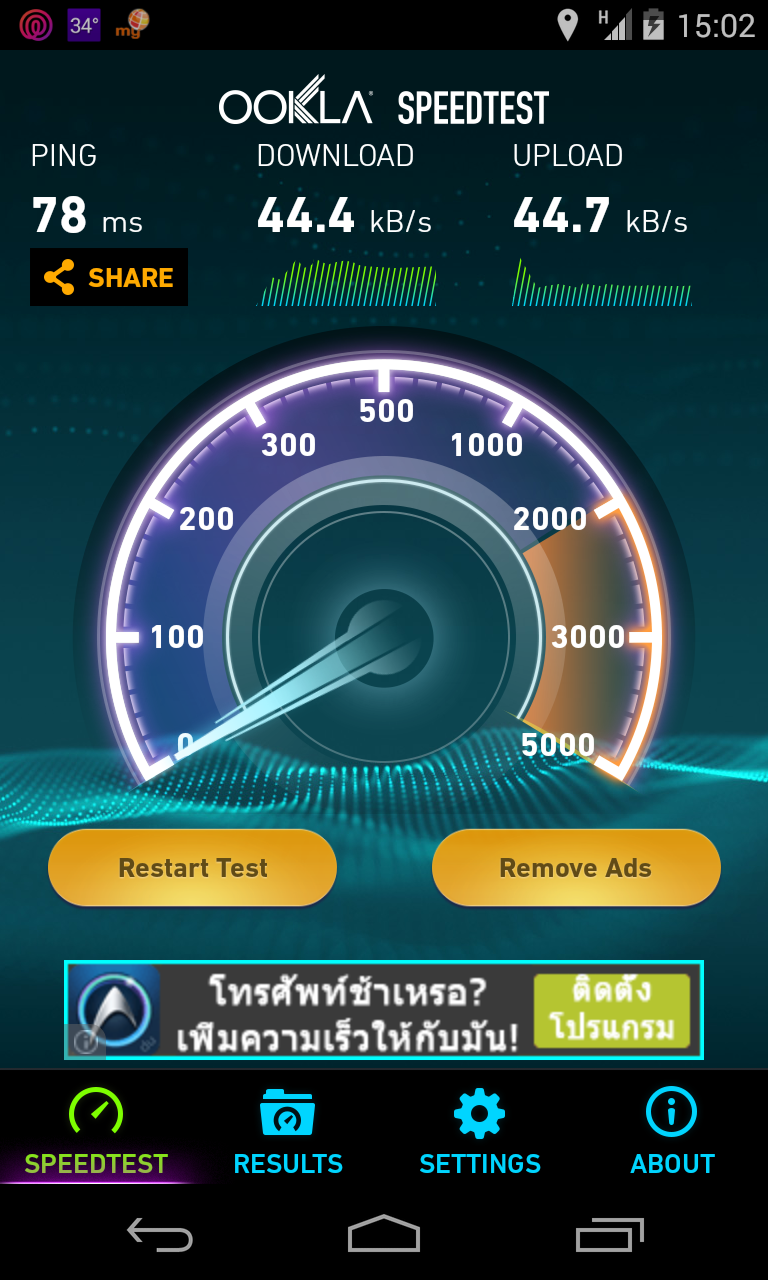Go to the home screen

(384, 1236)
